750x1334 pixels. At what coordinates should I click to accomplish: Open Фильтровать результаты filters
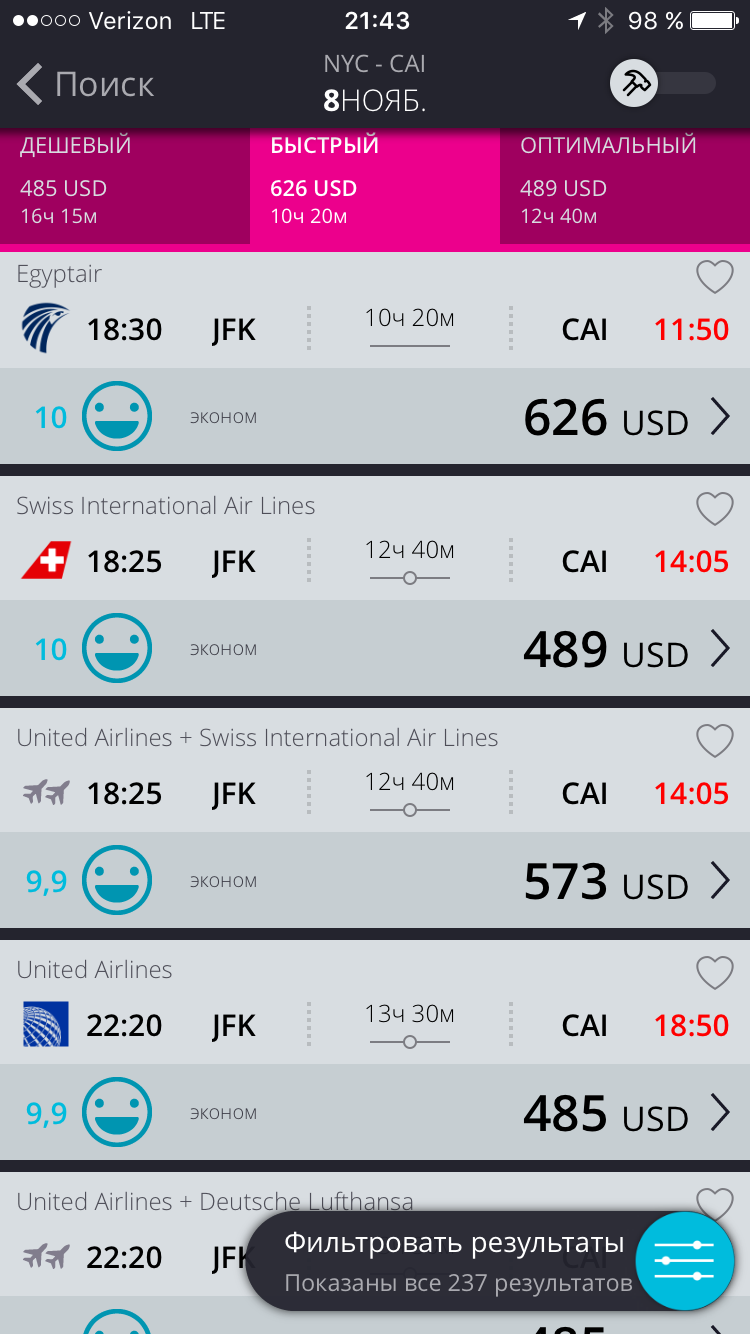685,1260
